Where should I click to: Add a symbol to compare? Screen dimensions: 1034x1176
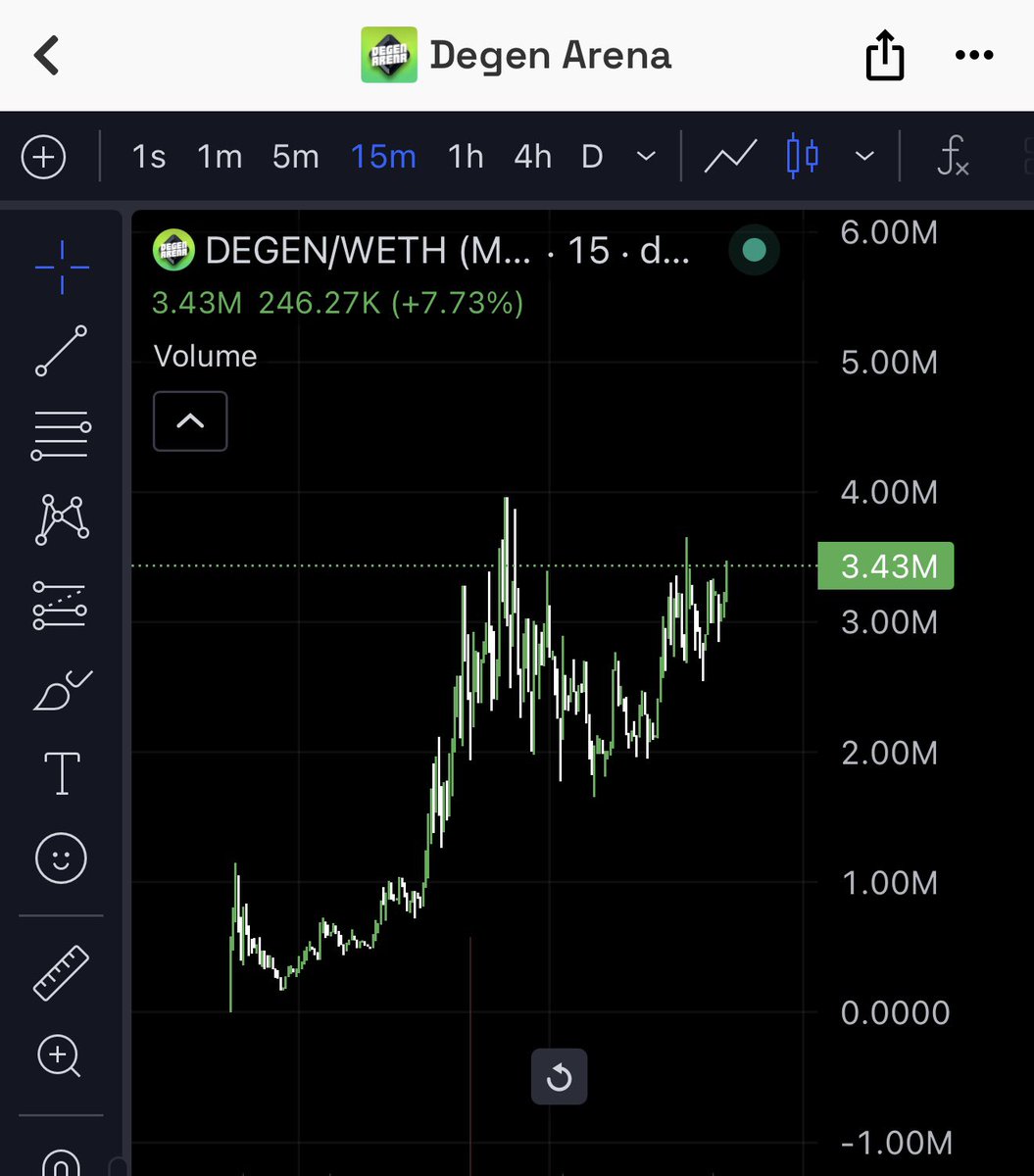(44, 157)
